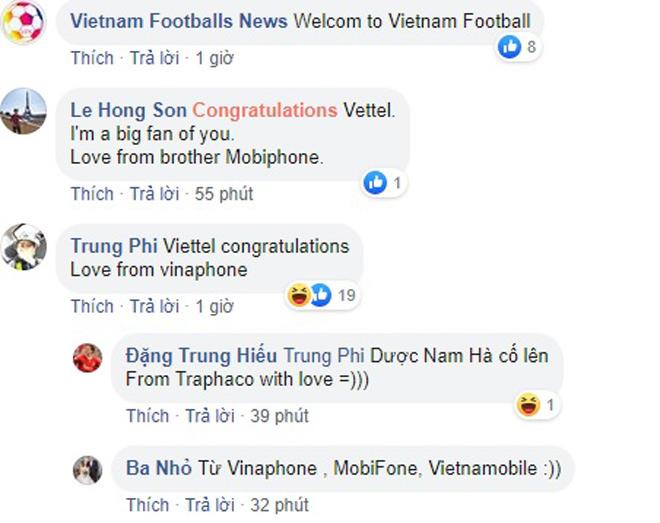Open Le Hong Son's avatar picture
Image resolution: width=660 pixels, height=523 pixels.
21,111
